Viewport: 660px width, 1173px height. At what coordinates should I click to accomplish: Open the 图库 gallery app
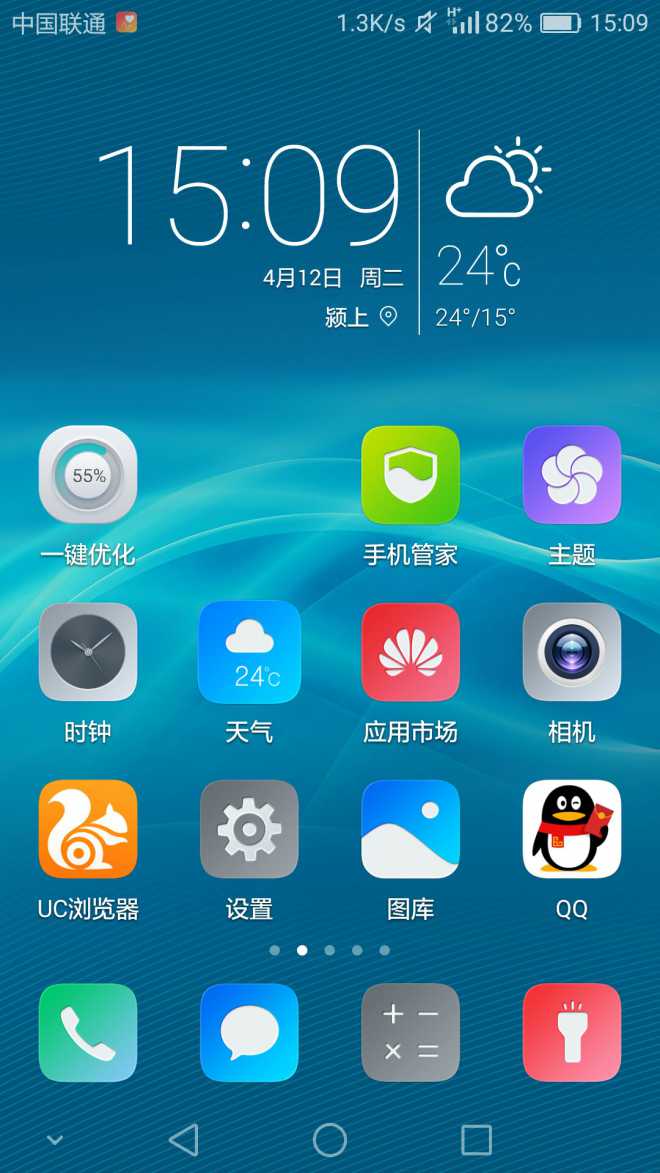[x=410, y=829]
